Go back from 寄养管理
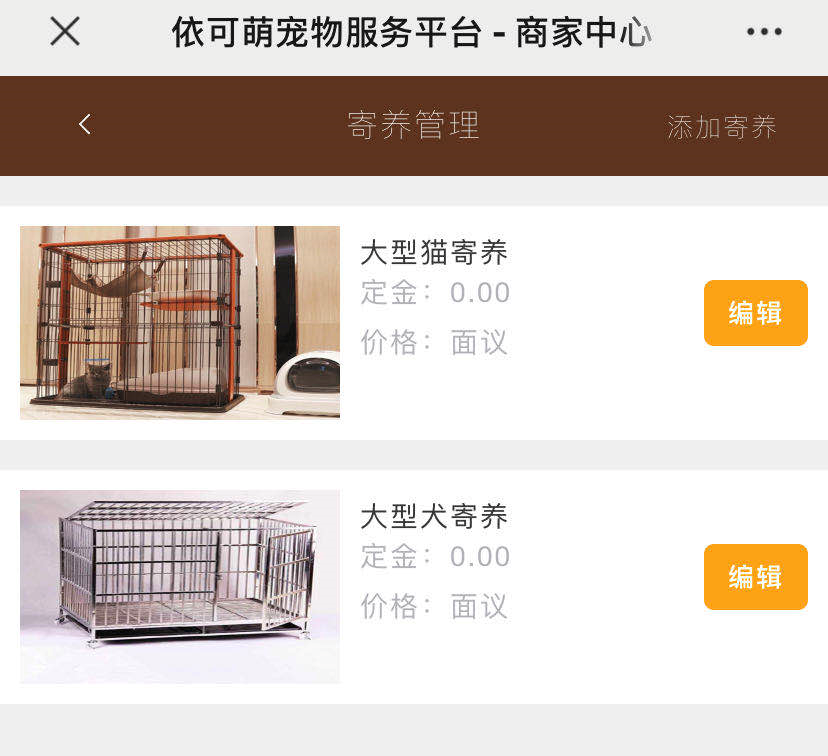The image size is (828, 756). 85,125
